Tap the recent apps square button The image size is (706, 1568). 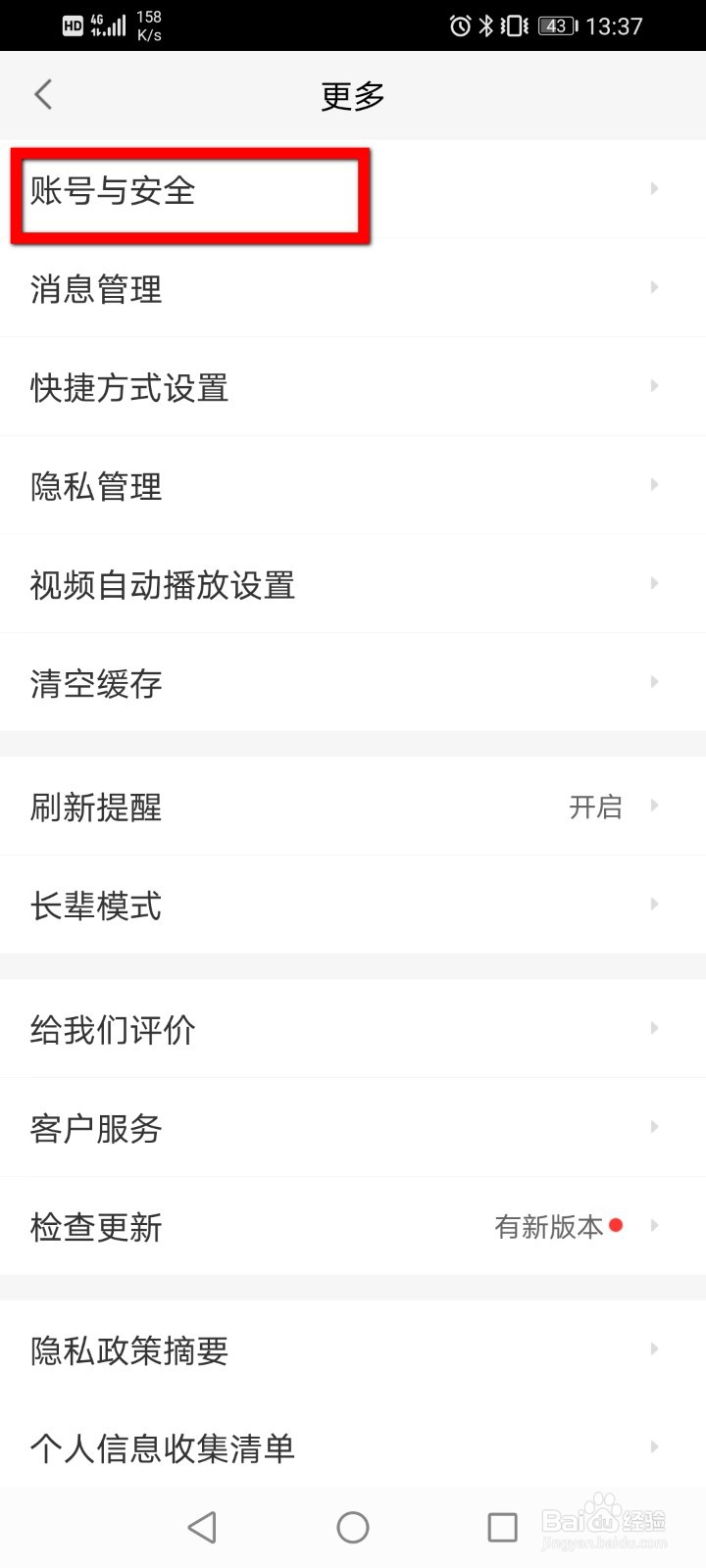pyautogui.click(x=502, y=1526)
